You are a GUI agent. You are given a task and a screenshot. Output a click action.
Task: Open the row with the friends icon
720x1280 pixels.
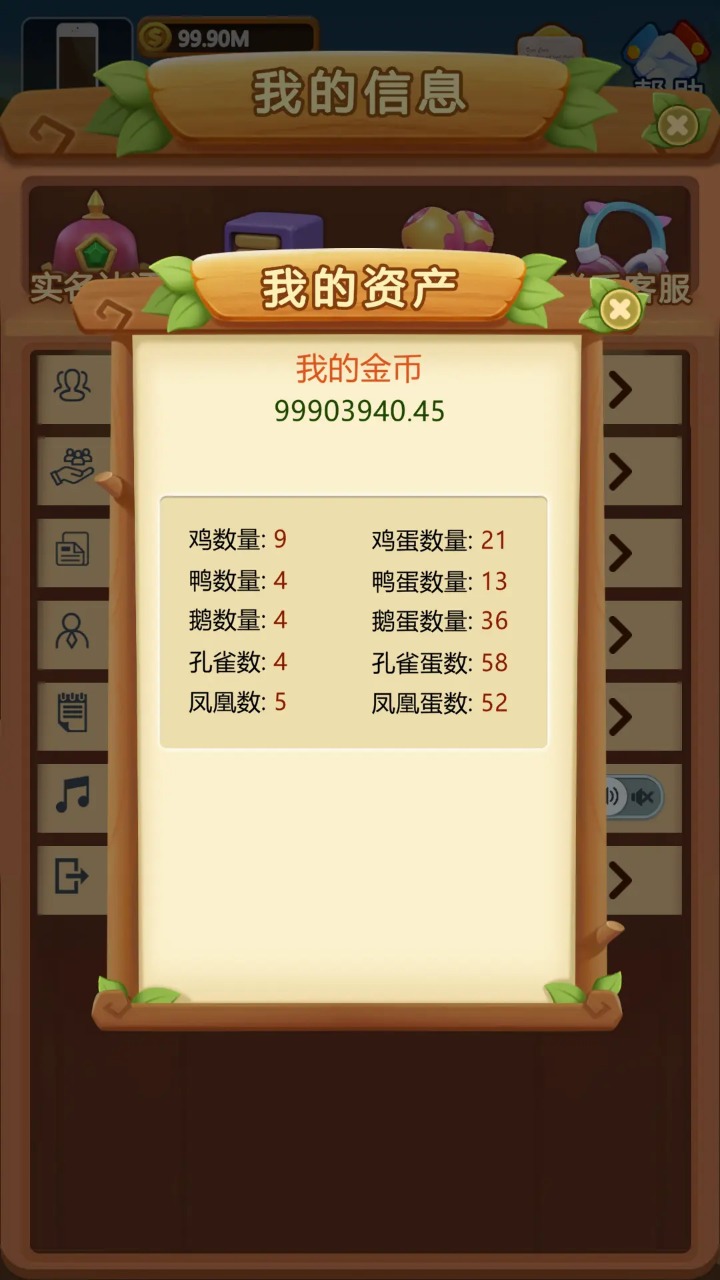pos(72,387)
